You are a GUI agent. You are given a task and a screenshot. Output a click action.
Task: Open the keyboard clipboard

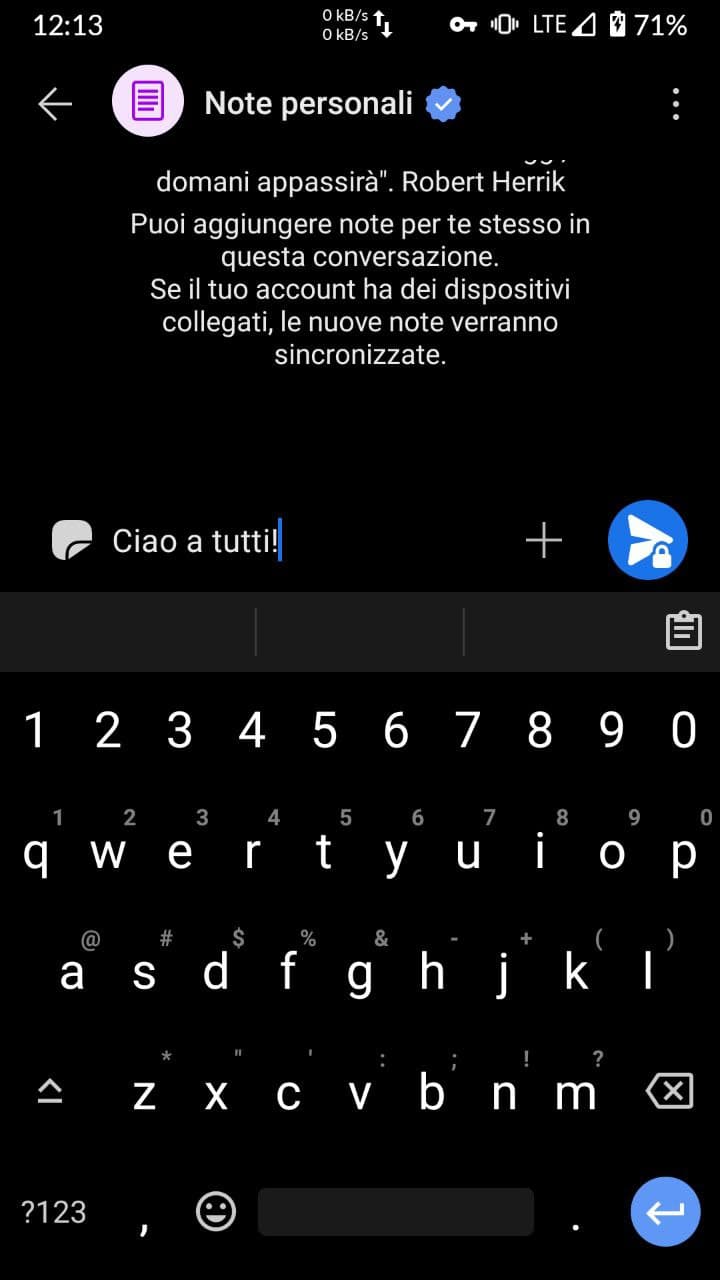click(684, 631)
